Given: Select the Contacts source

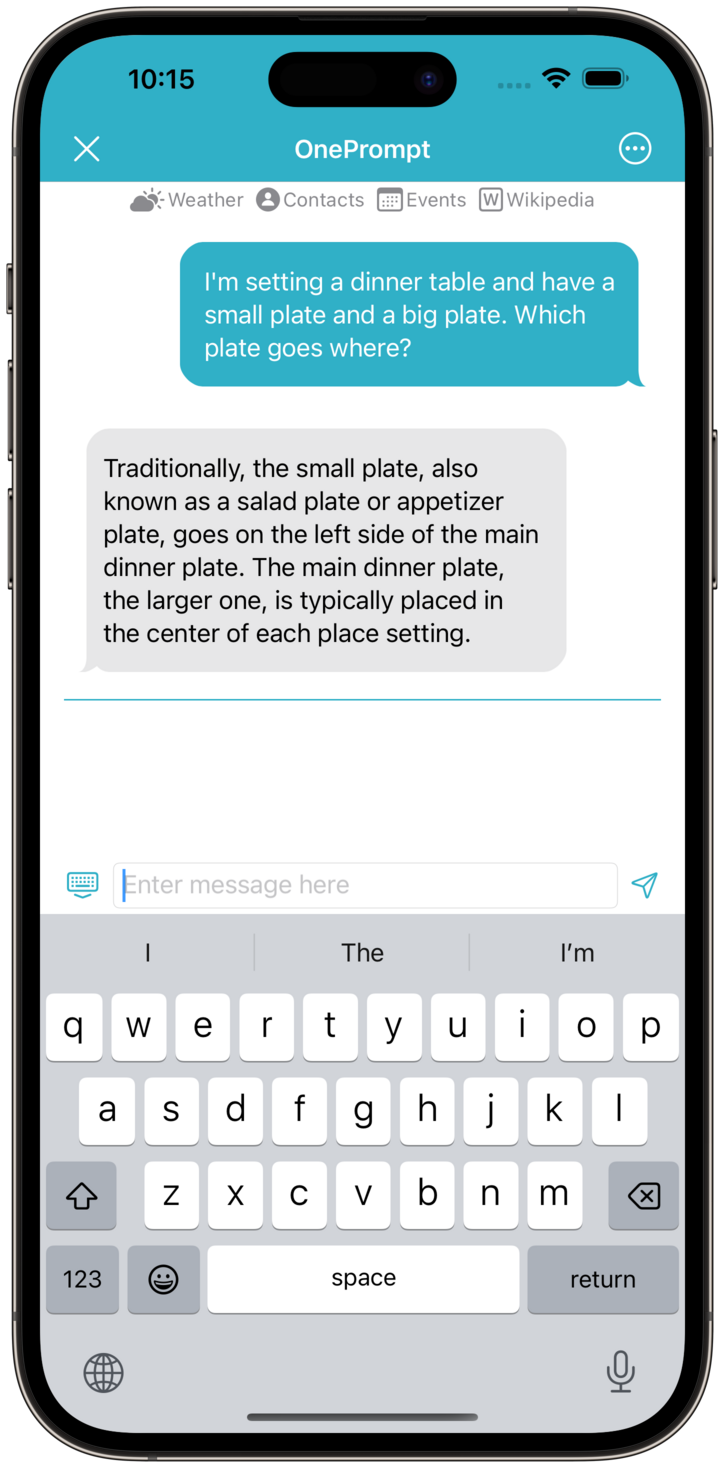Looking at the screenshot, I should click(x=310, y=200).
